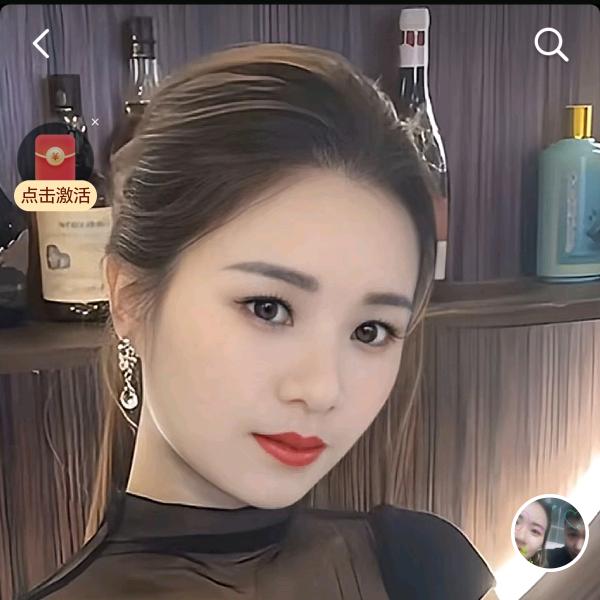600x600 pixels.
Task: Open the circular avatar thumbnail
Action: 549,532
